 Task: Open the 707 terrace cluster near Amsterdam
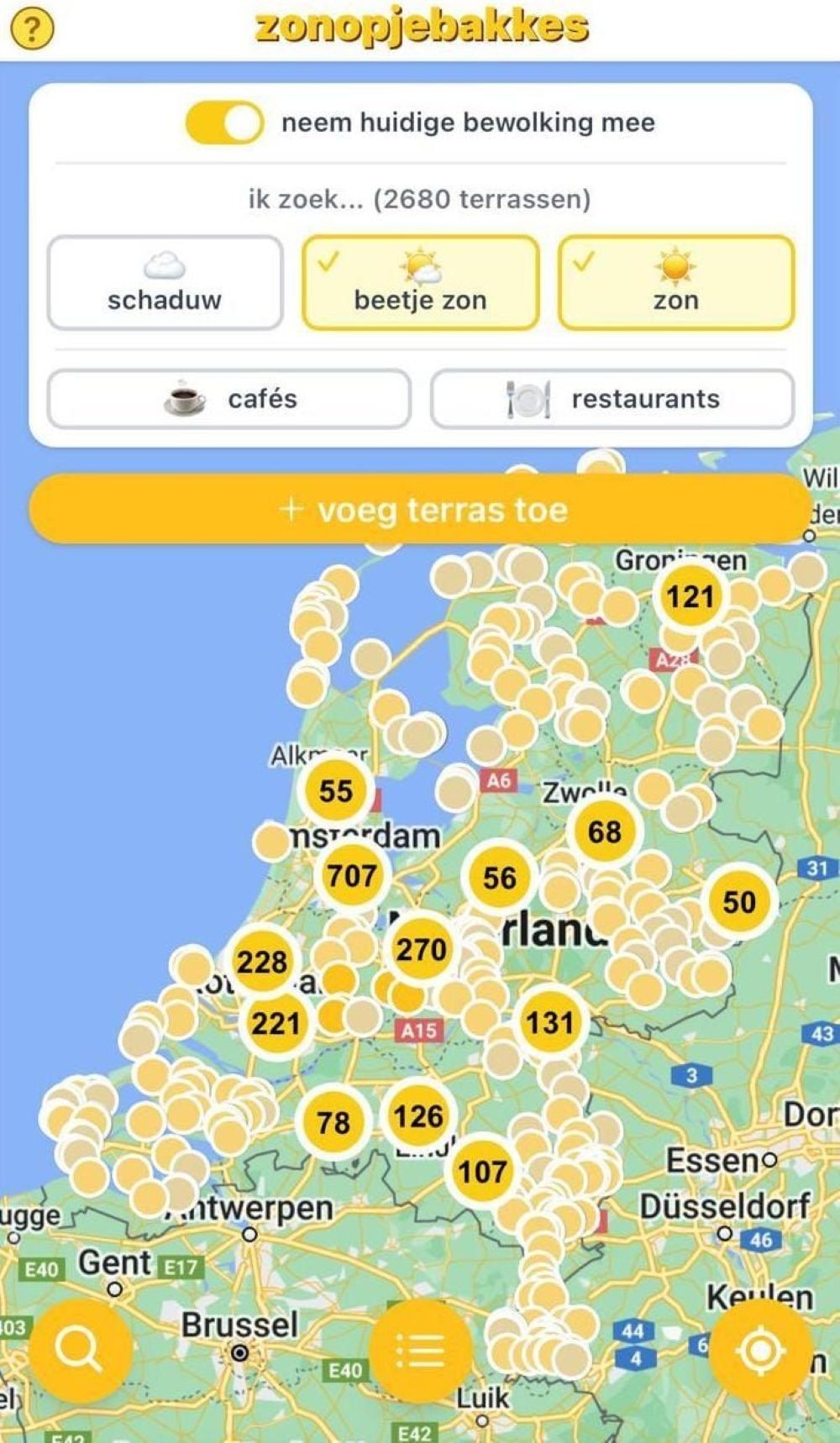352,876
